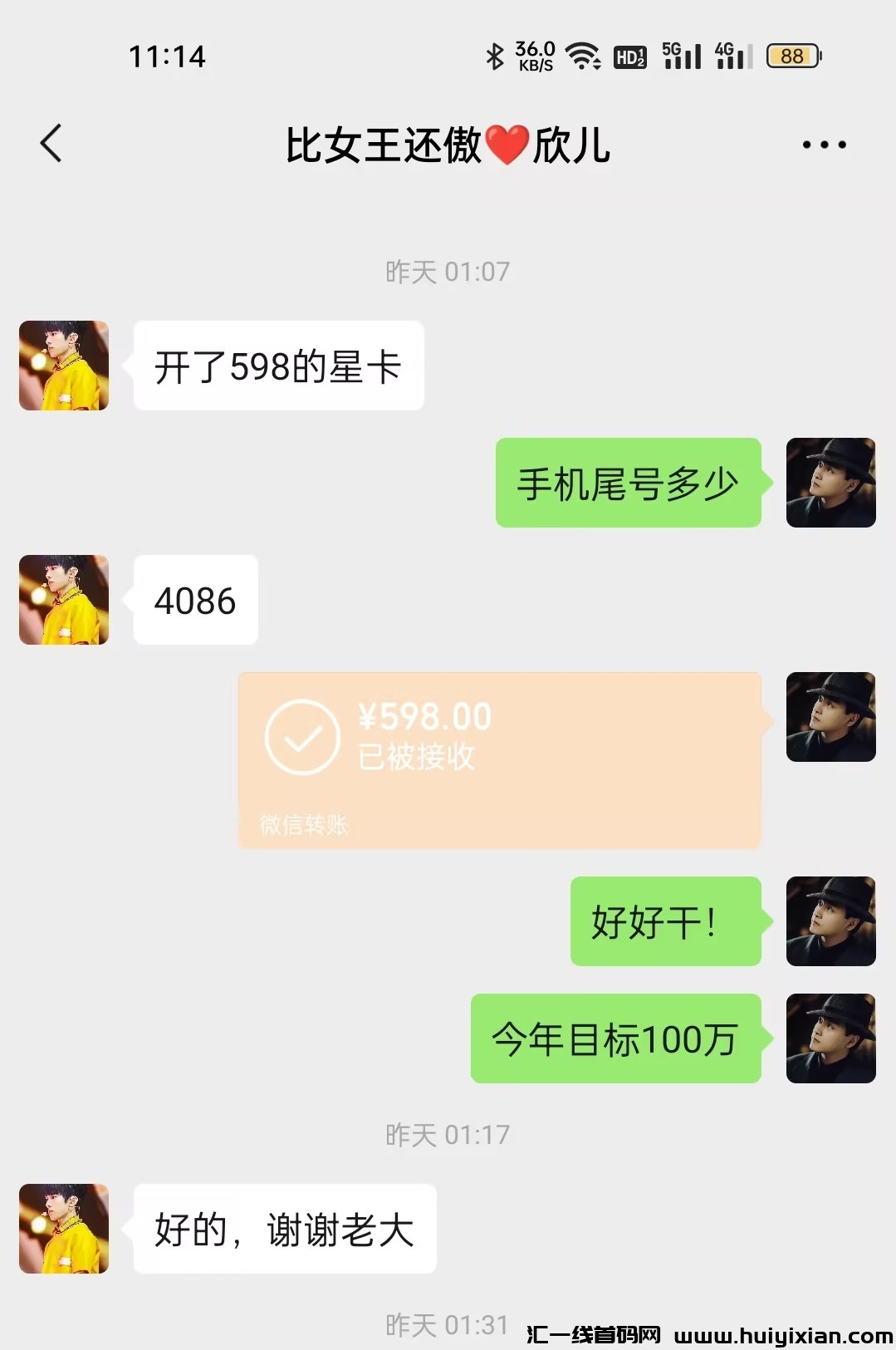Select the message 好好干!
Screen dimensions: 896x1350
click(x=664, y=922)
